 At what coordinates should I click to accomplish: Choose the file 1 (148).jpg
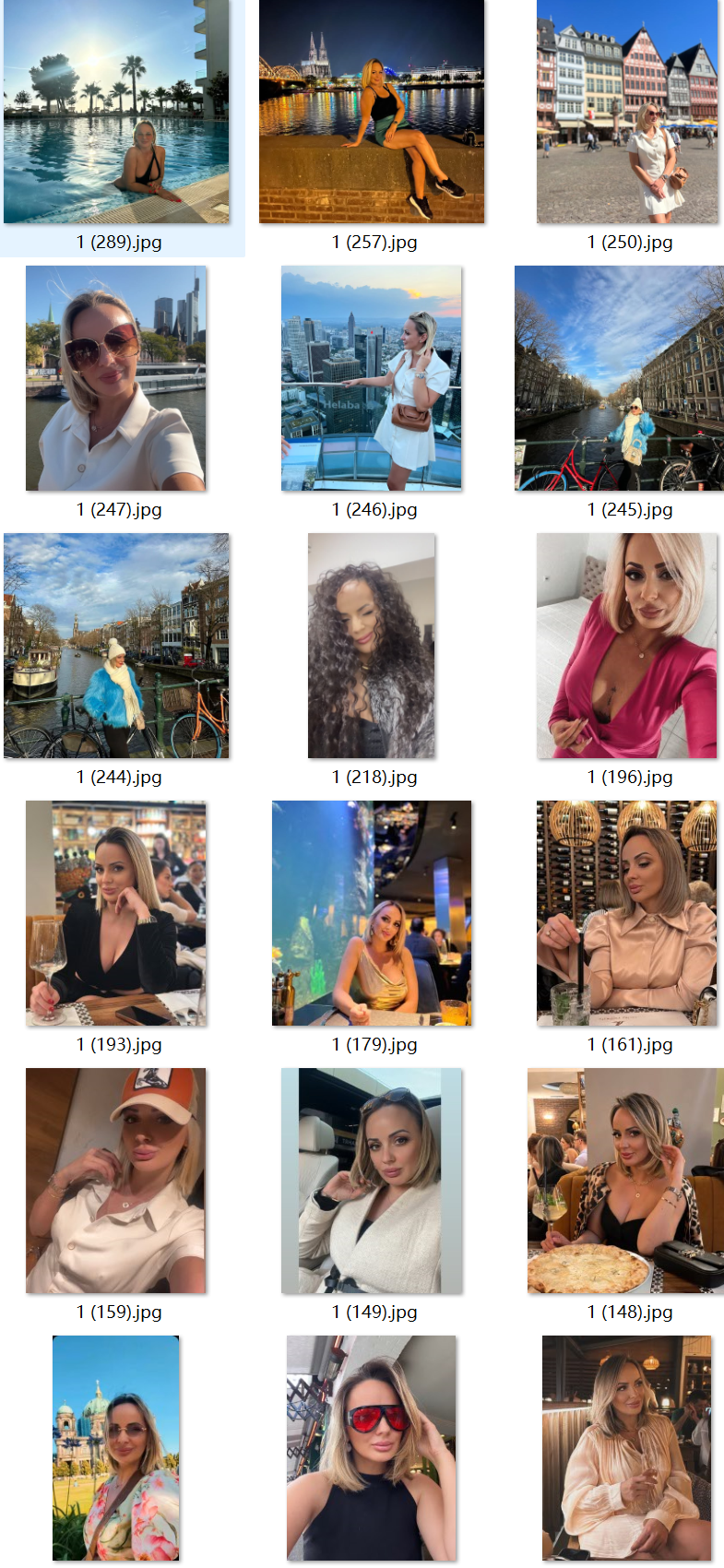pos(625,1181)
